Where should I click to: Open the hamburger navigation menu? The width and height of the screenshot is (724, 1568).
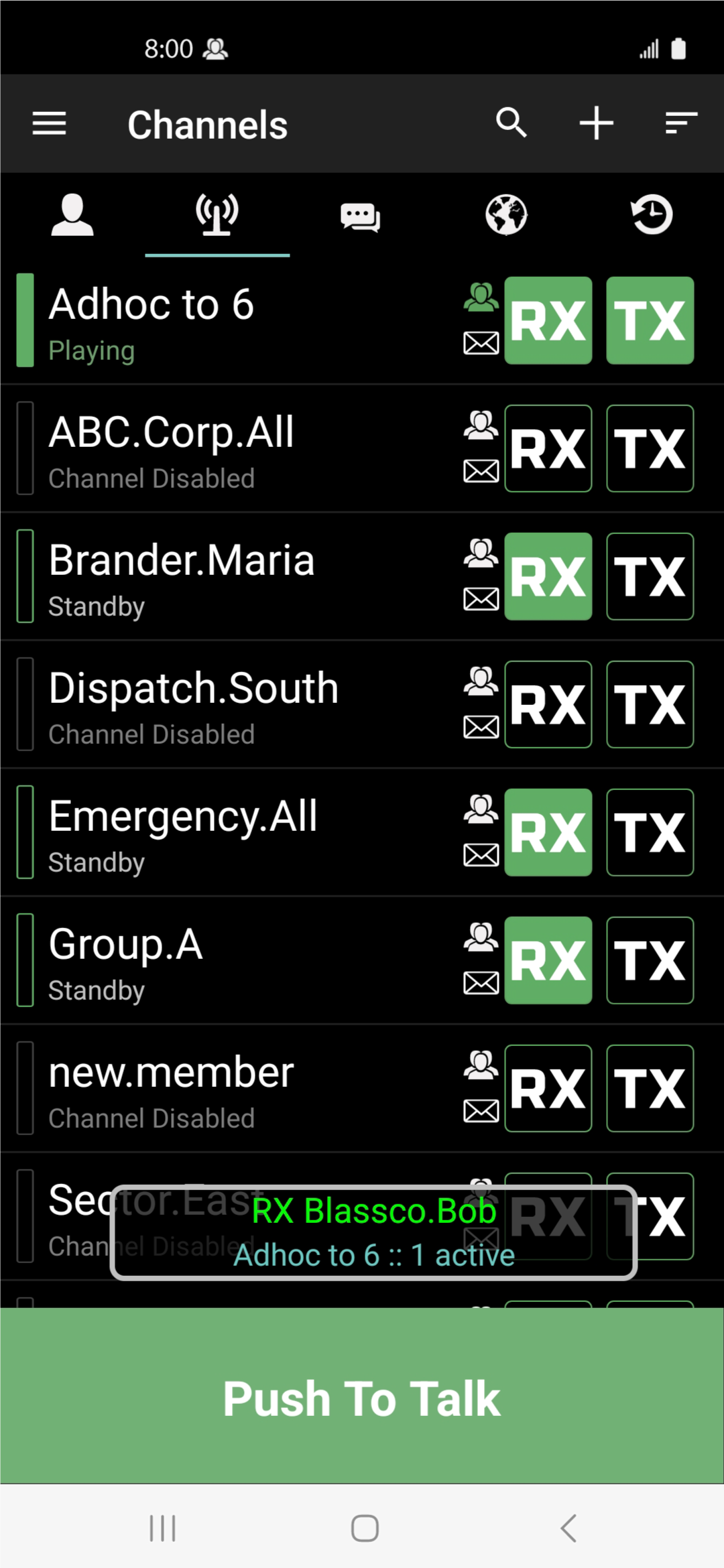pyautogui.click(x=49, y=124)
